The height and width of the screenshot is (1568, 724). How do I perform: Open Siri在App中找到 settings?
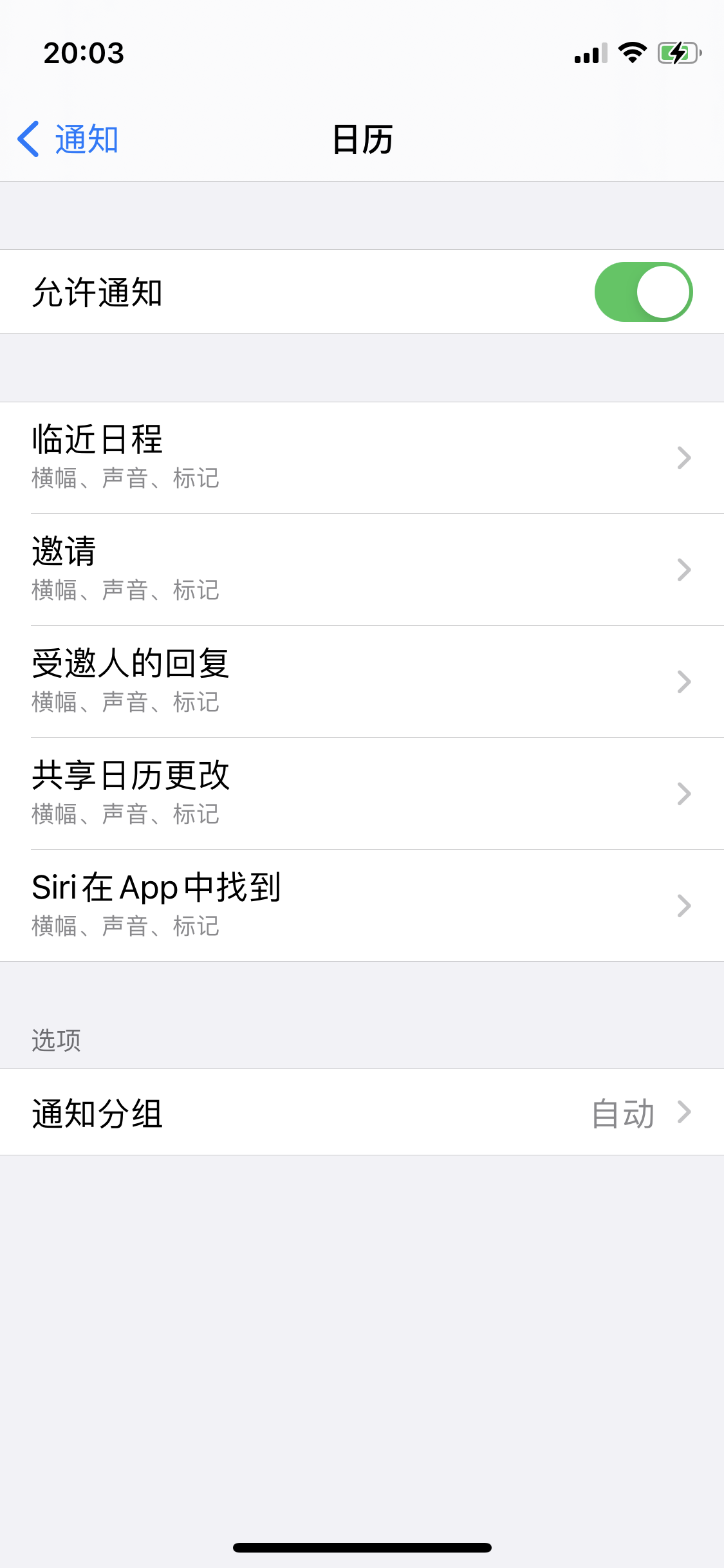(362, 906)
